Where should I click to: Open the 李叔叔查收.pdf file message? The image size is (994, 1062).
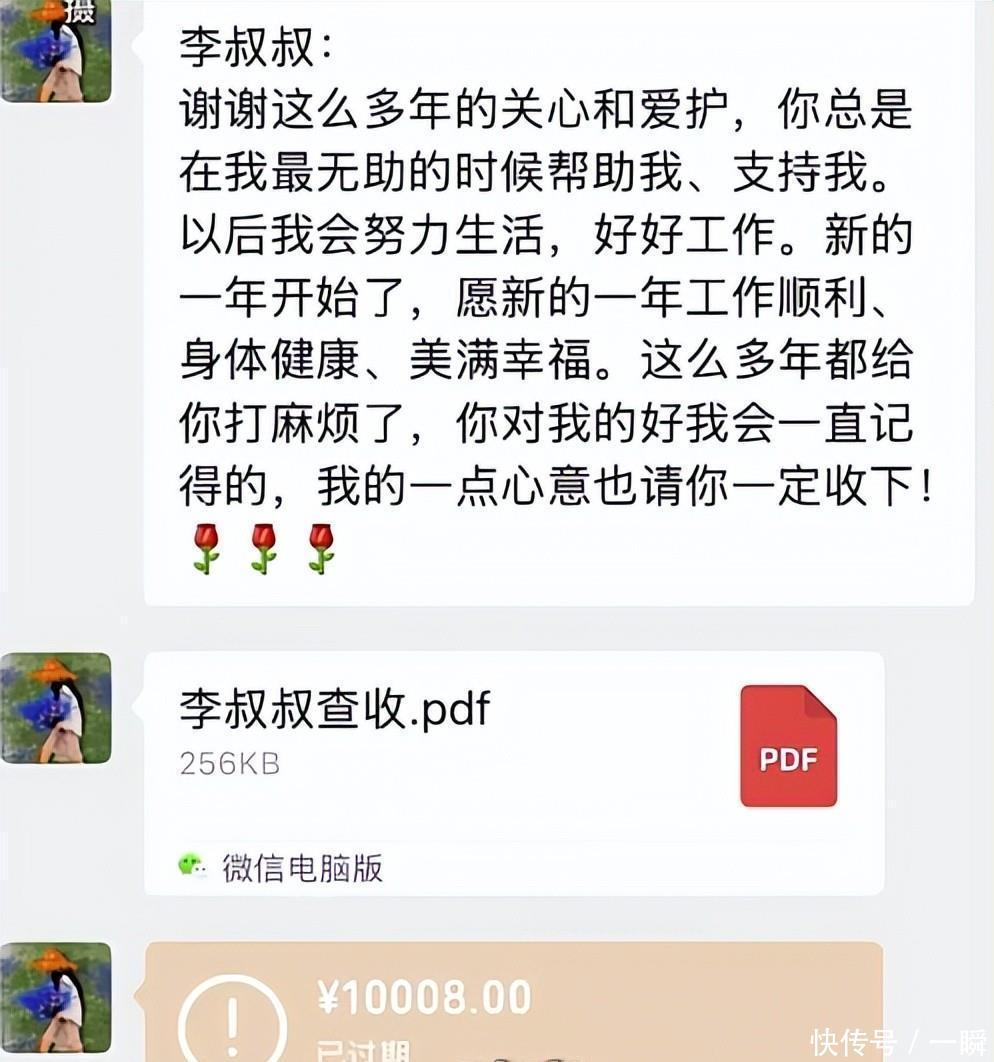[x=513, y=771]
